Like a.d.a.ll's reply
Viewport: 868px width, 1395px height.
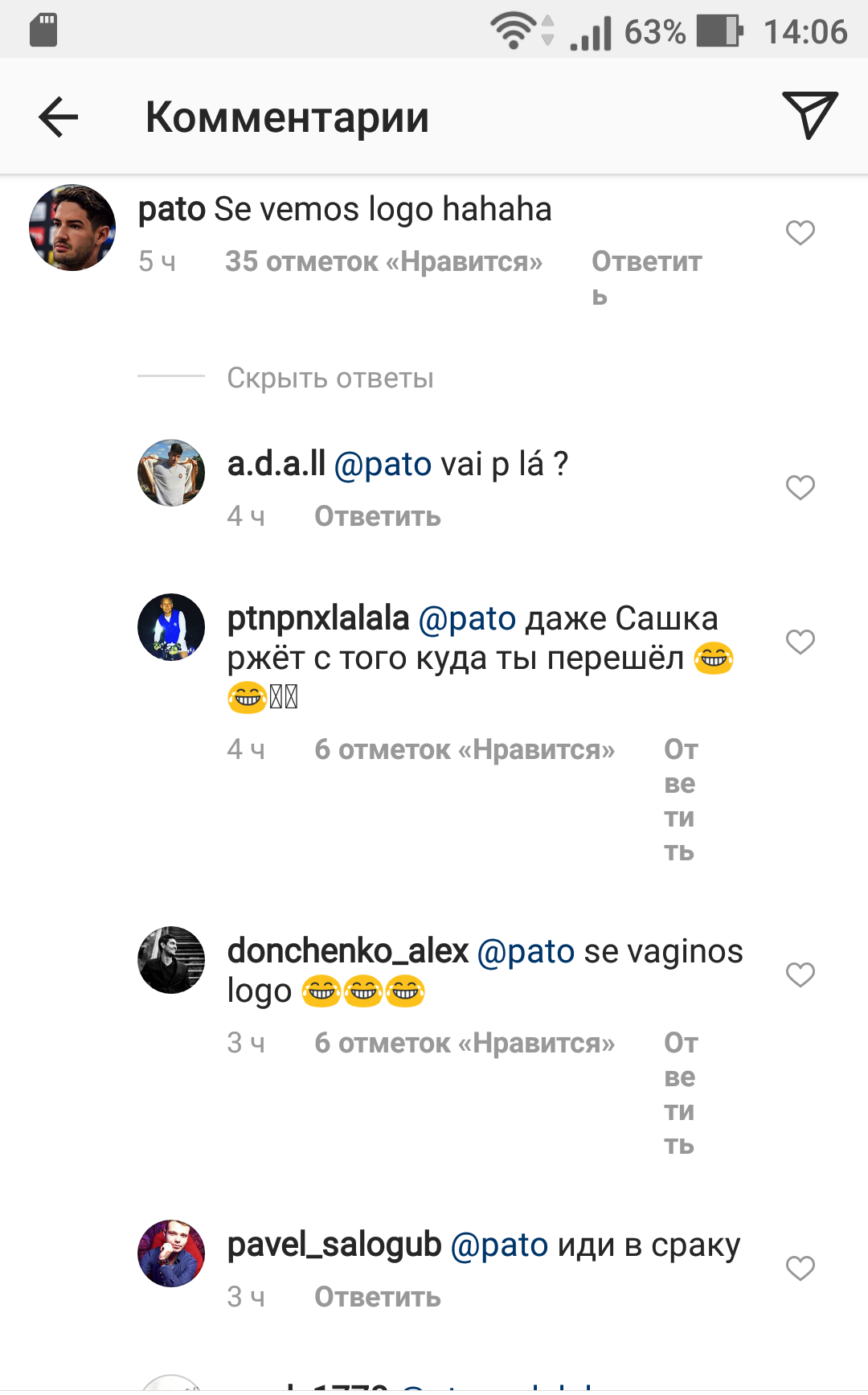800,488
